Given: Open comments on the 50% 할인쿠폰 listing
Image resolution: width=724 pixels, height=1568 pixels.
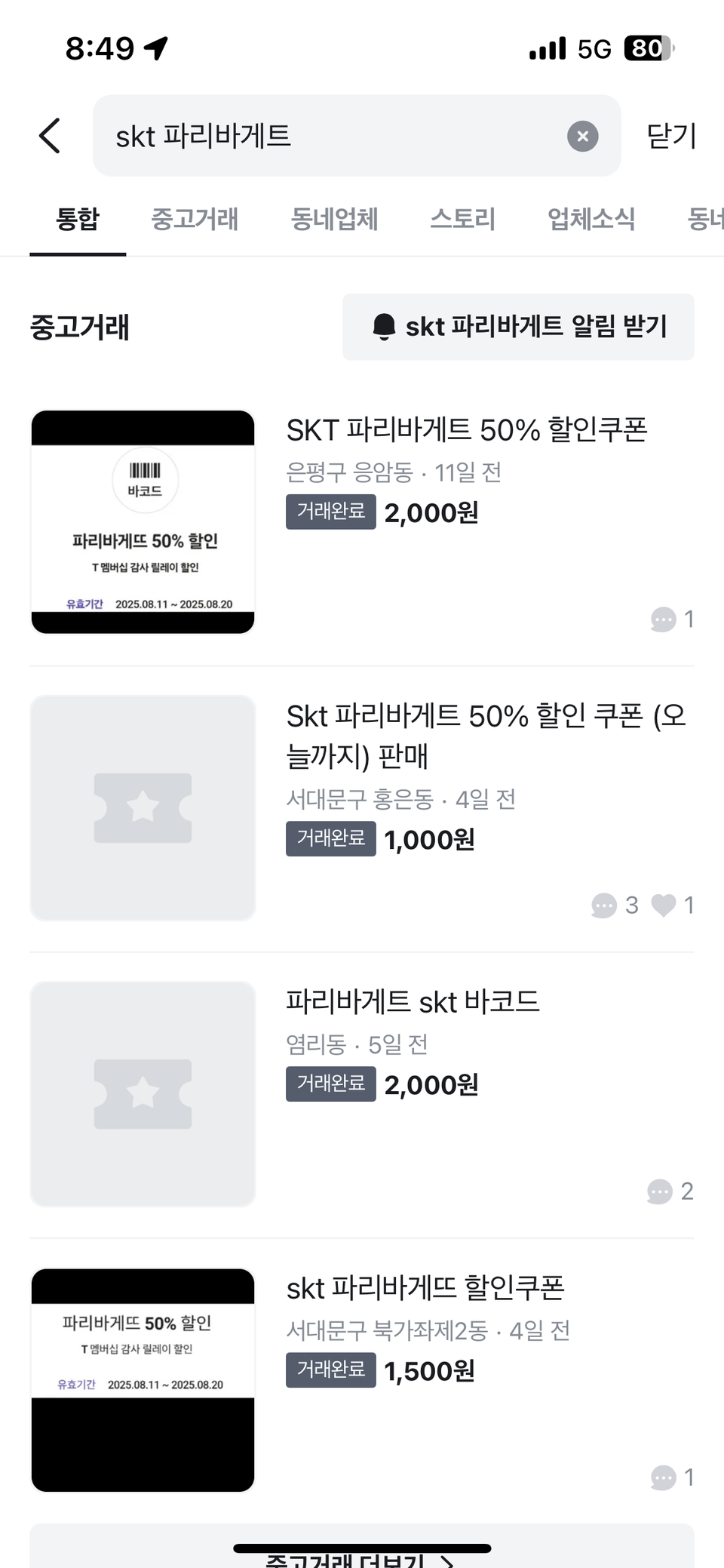Looking at the screenshot, I should tap(662, 620).
